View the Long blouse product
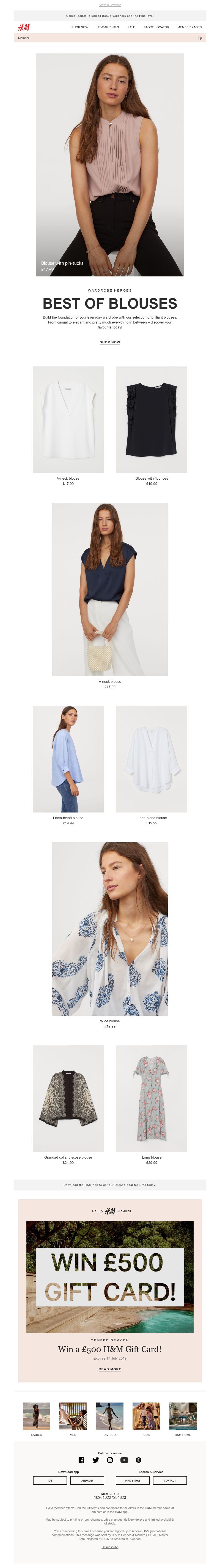The image size is (220, 1568). tap(151, 1098)
